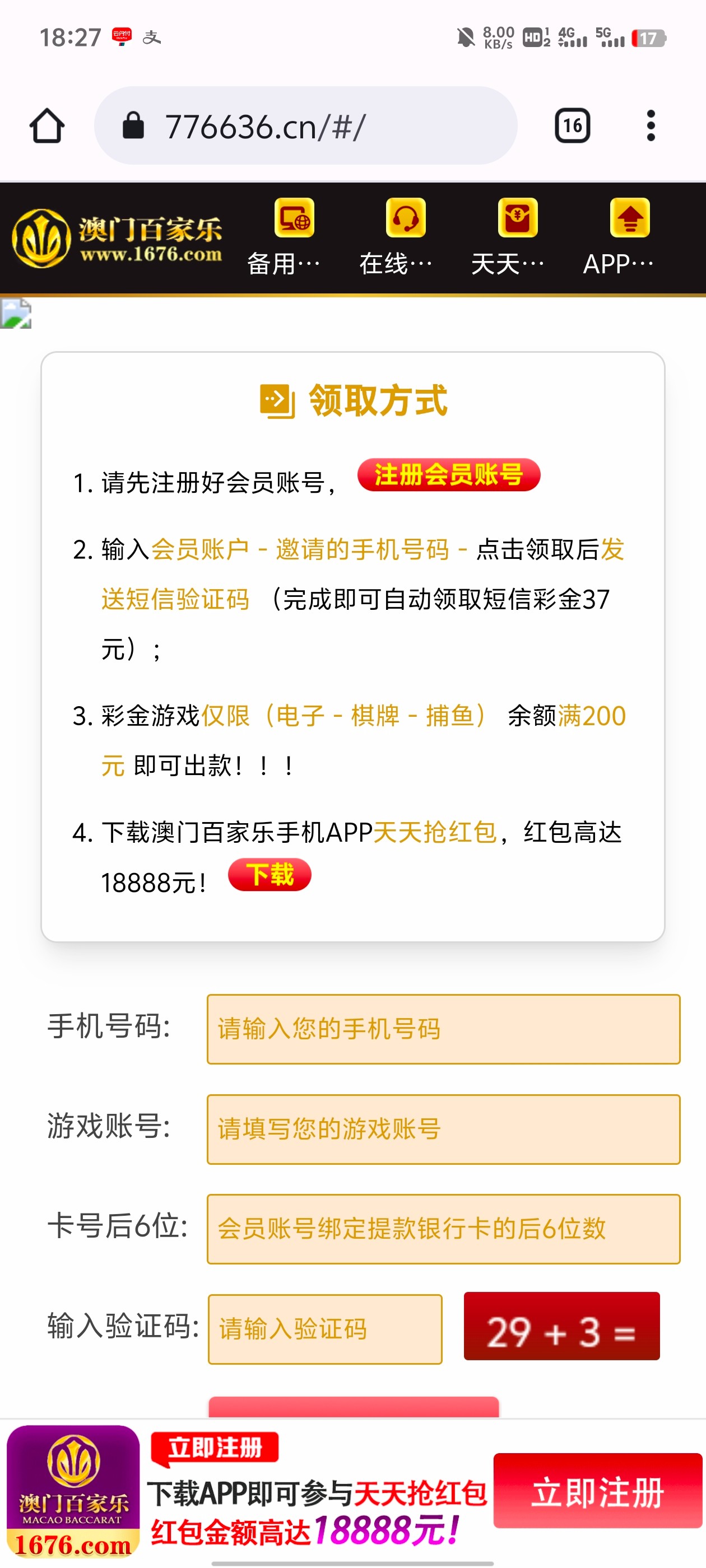
Task: Refresh the 29 + 3 captcha image
Action: pos(561,1326)
